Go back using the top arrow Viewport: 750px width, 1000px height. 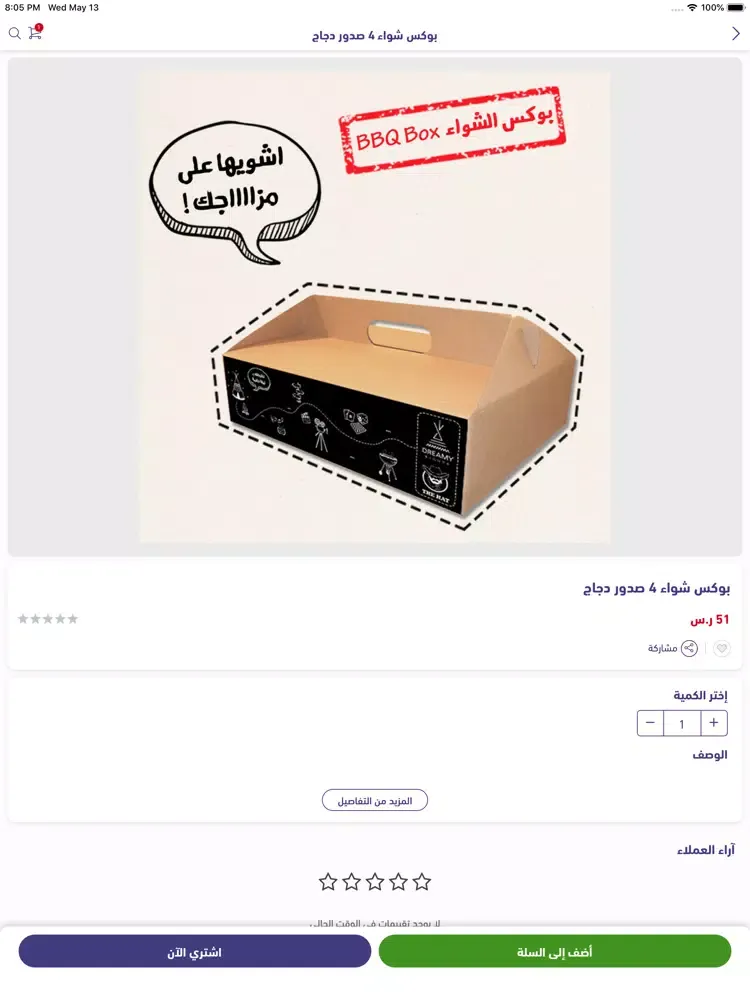point(736,34)
